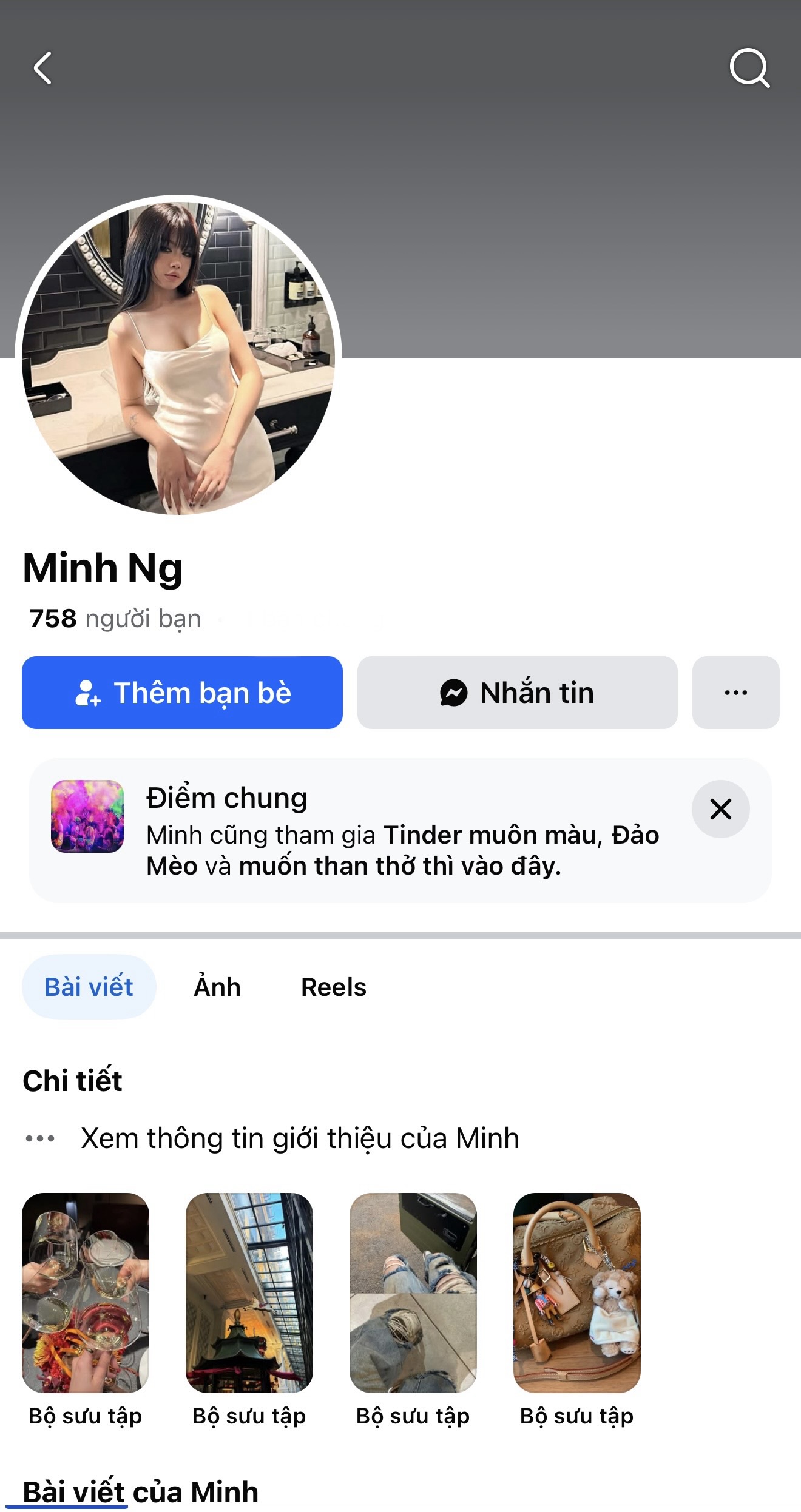
Task: Open the pagoda building collection
Action: 249,1293
